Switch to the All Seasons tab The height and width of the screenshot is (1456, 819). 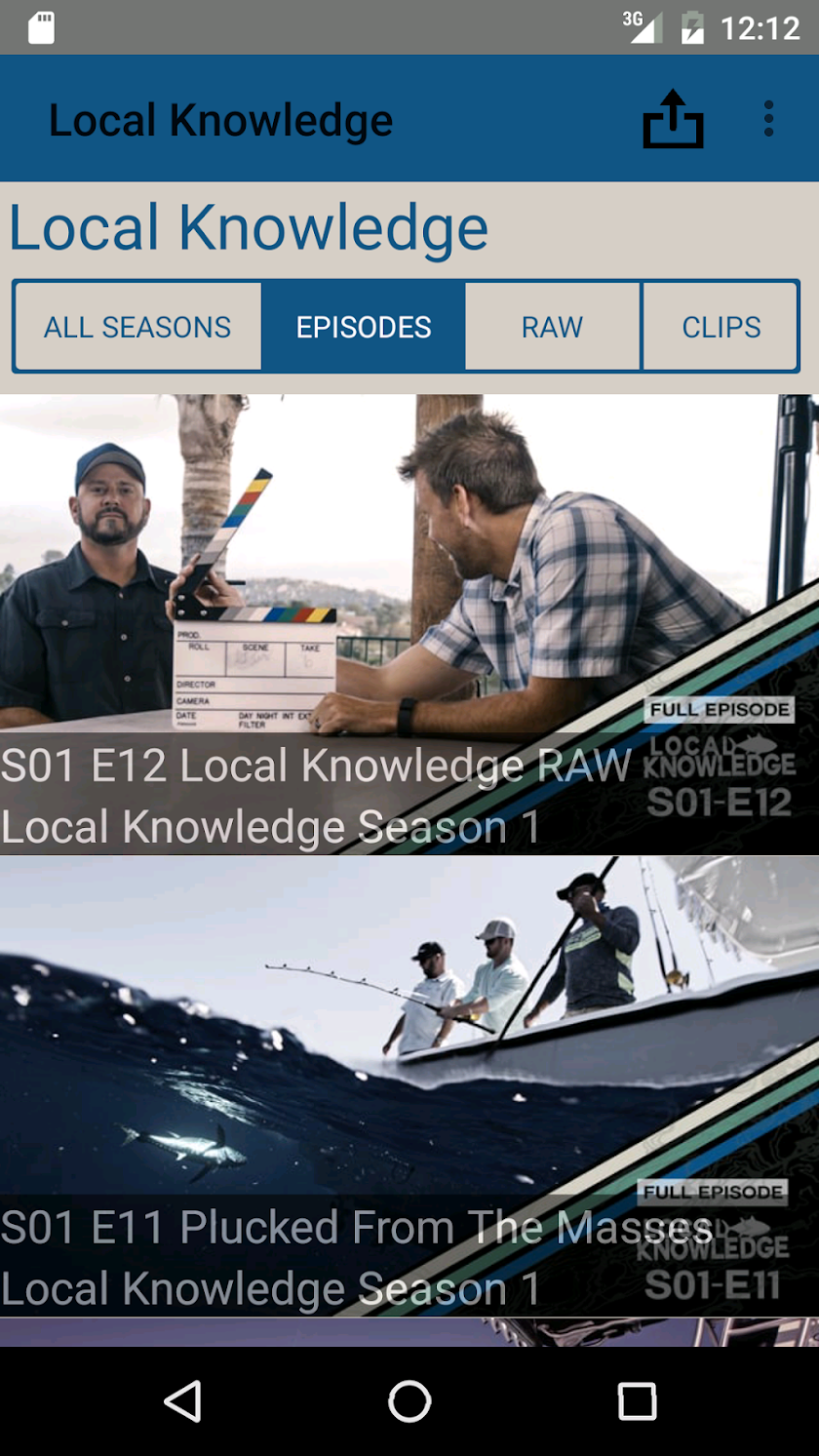point(137,327)
